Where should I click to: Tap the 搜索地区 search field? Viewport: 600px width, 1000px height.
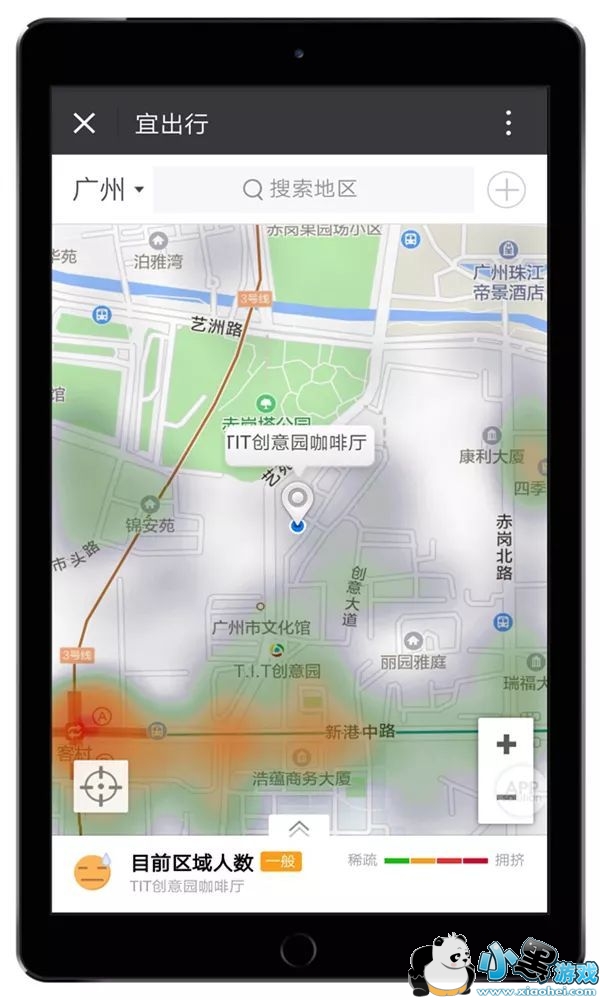pyautogui.click(x=313, y=189)
